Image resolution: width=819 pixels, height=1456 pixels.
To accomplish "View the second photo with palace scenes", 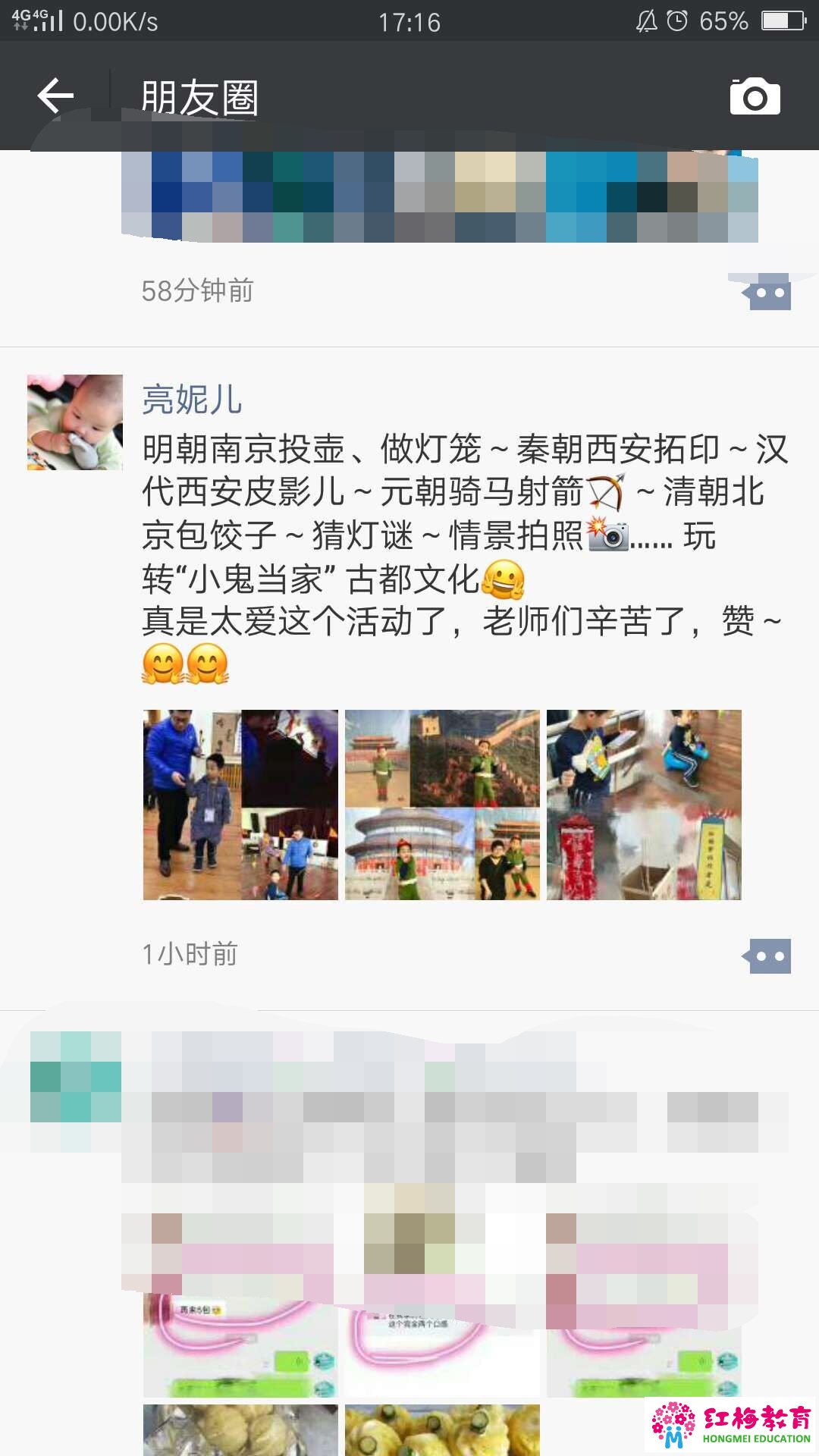I will point(442,805).
